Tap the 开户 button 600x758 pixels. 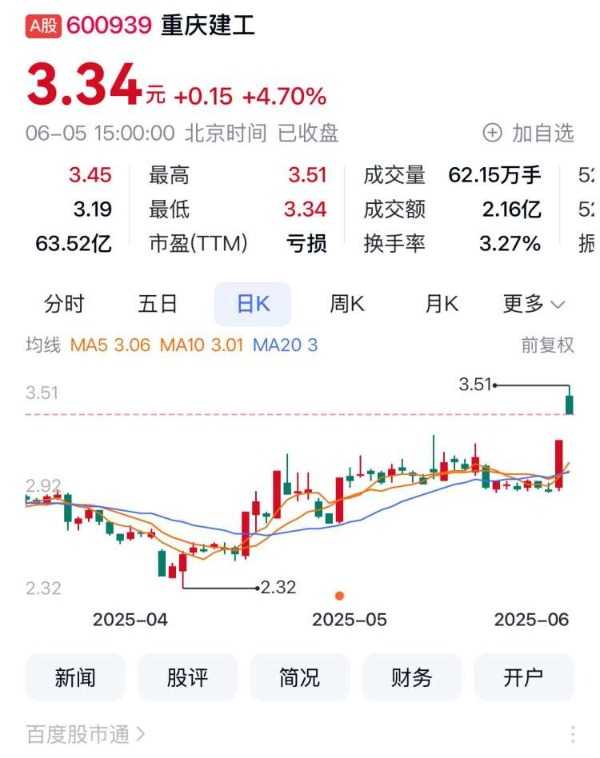point(524,677)
